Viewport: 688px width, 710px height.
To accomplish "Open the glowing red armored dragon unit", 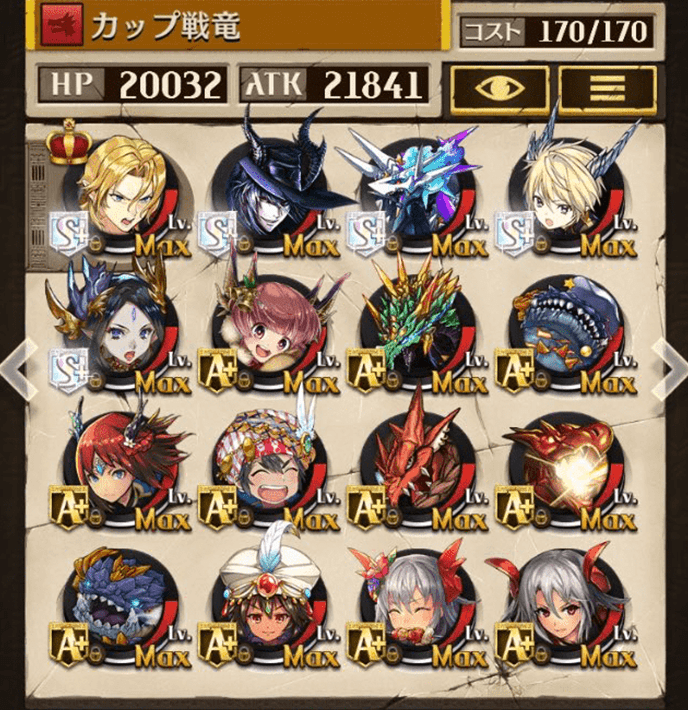I will (x=564, y=462).
